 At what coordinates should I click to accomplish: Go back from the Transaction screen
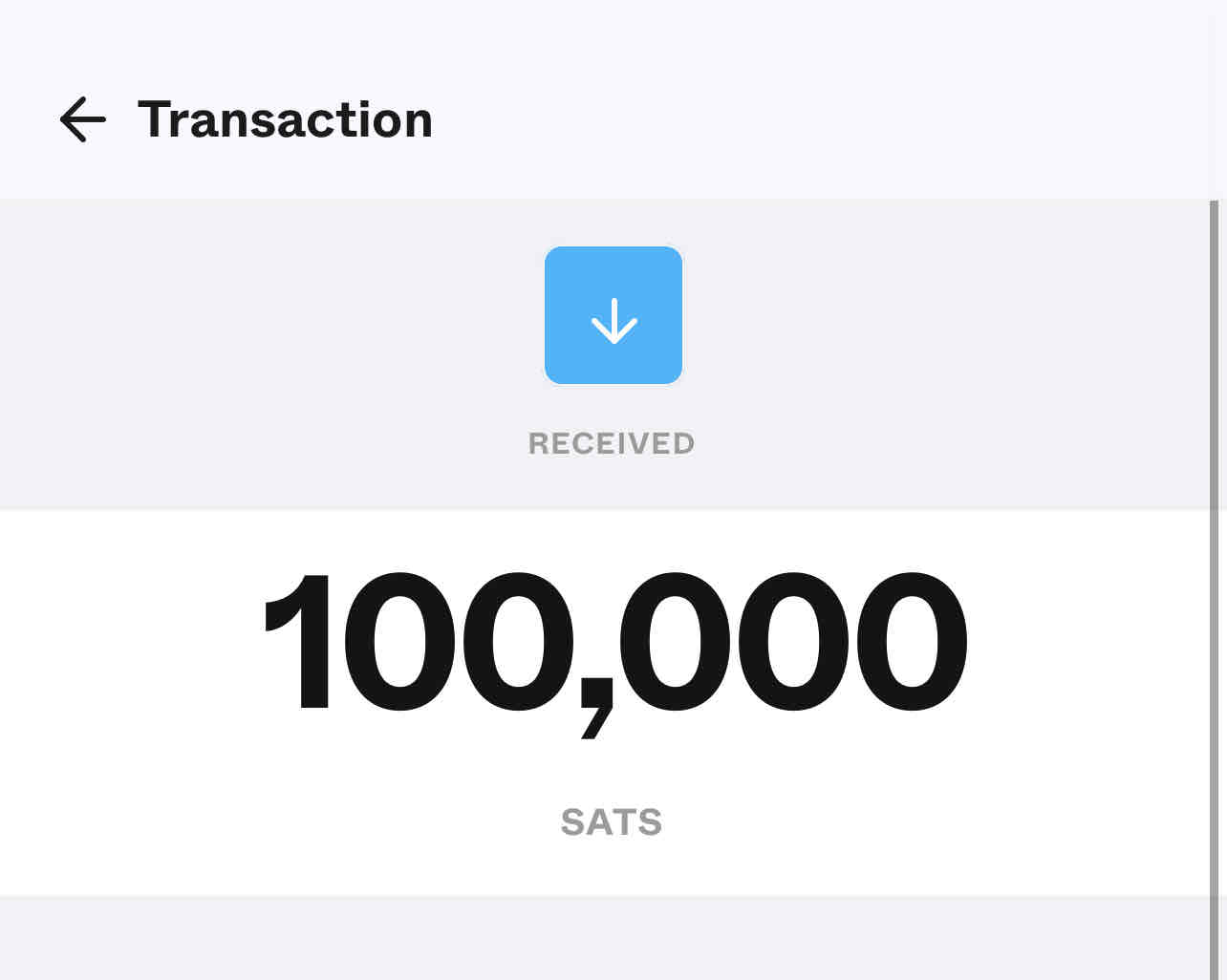83,120
